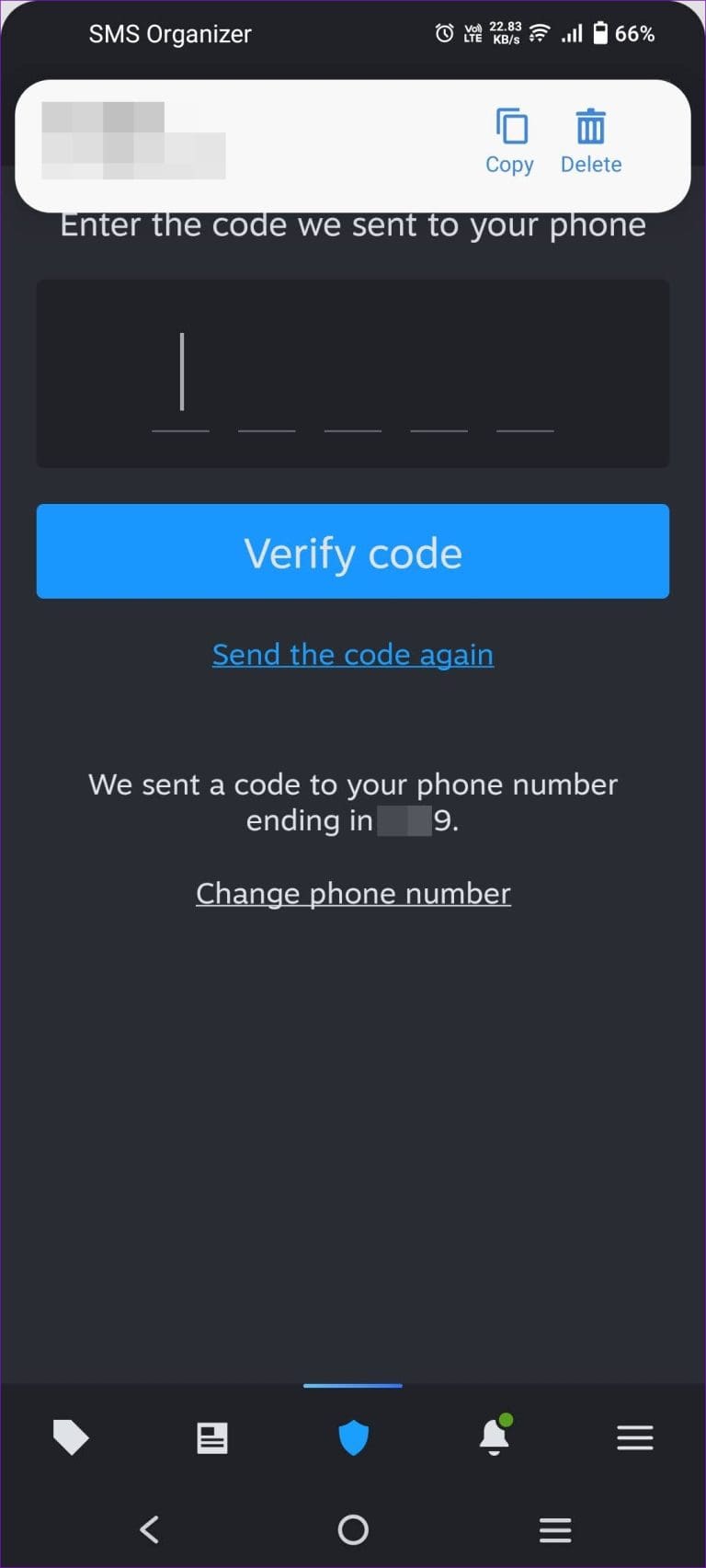
Task: Tap the SMS Organizer title
Action: pos(170,34)
